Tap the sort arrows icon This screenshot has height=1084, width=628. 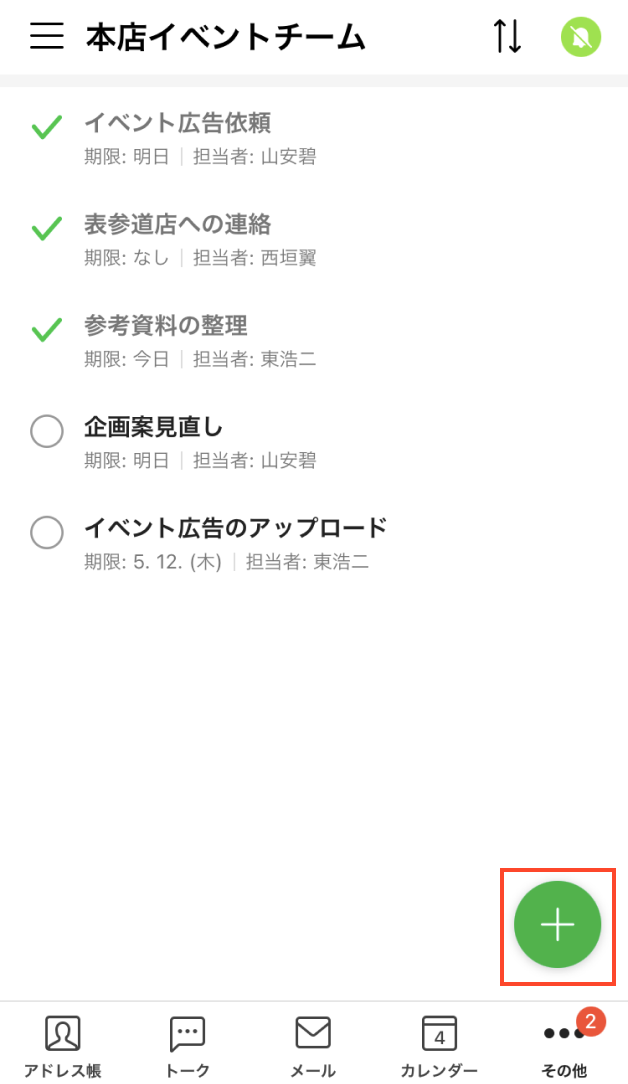[x=507, y=37]
